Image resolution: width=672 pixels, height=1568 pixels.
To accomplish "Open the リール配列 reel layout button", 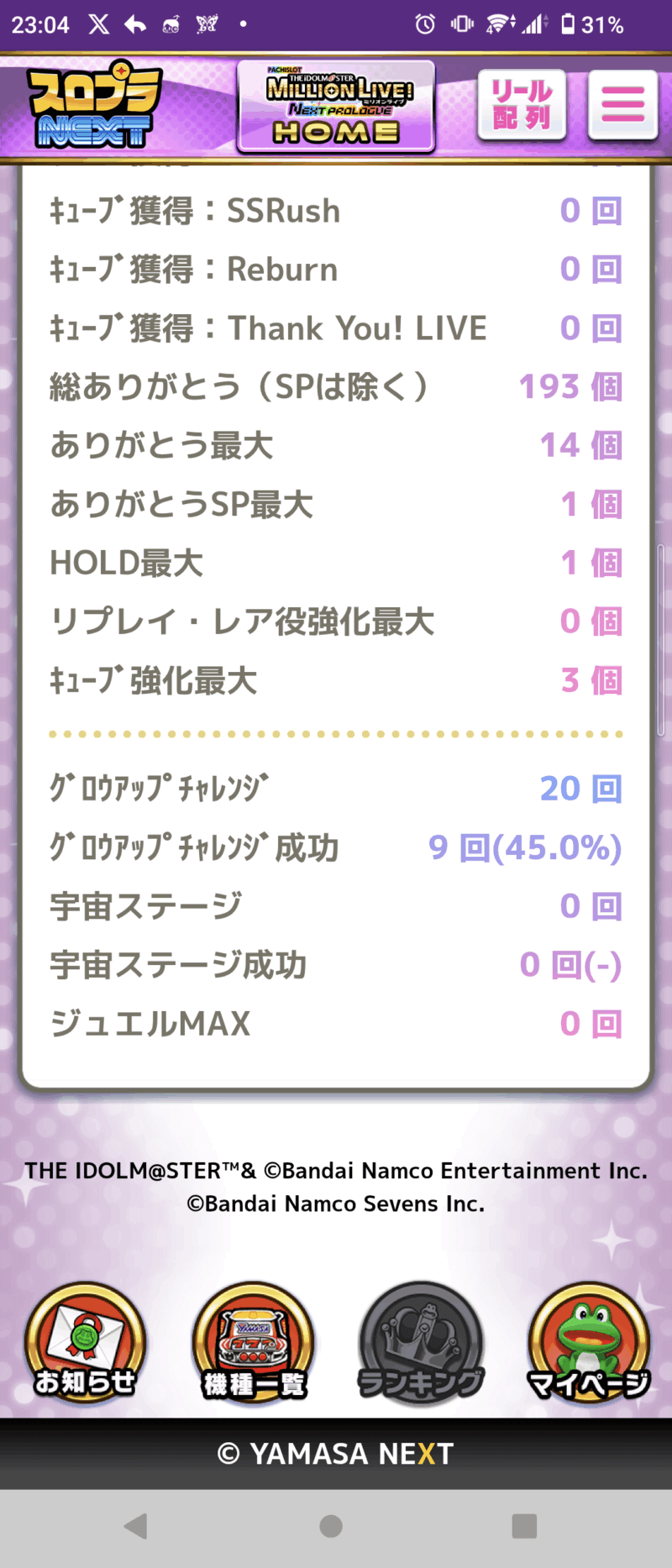I will click(x=522, y=105).
